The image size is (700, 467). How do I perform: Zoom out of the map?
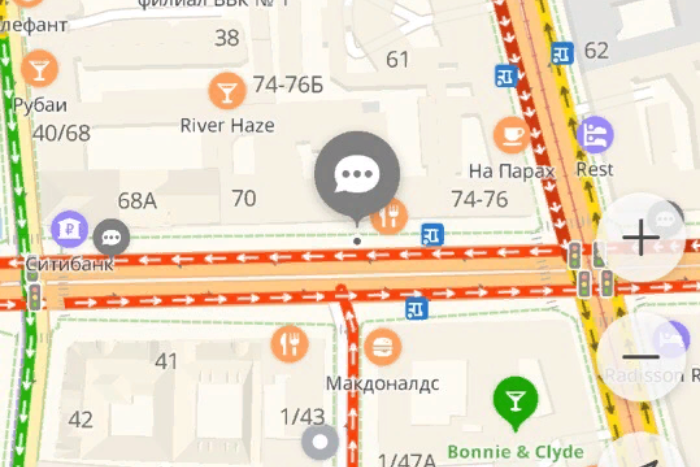(641, 356)
